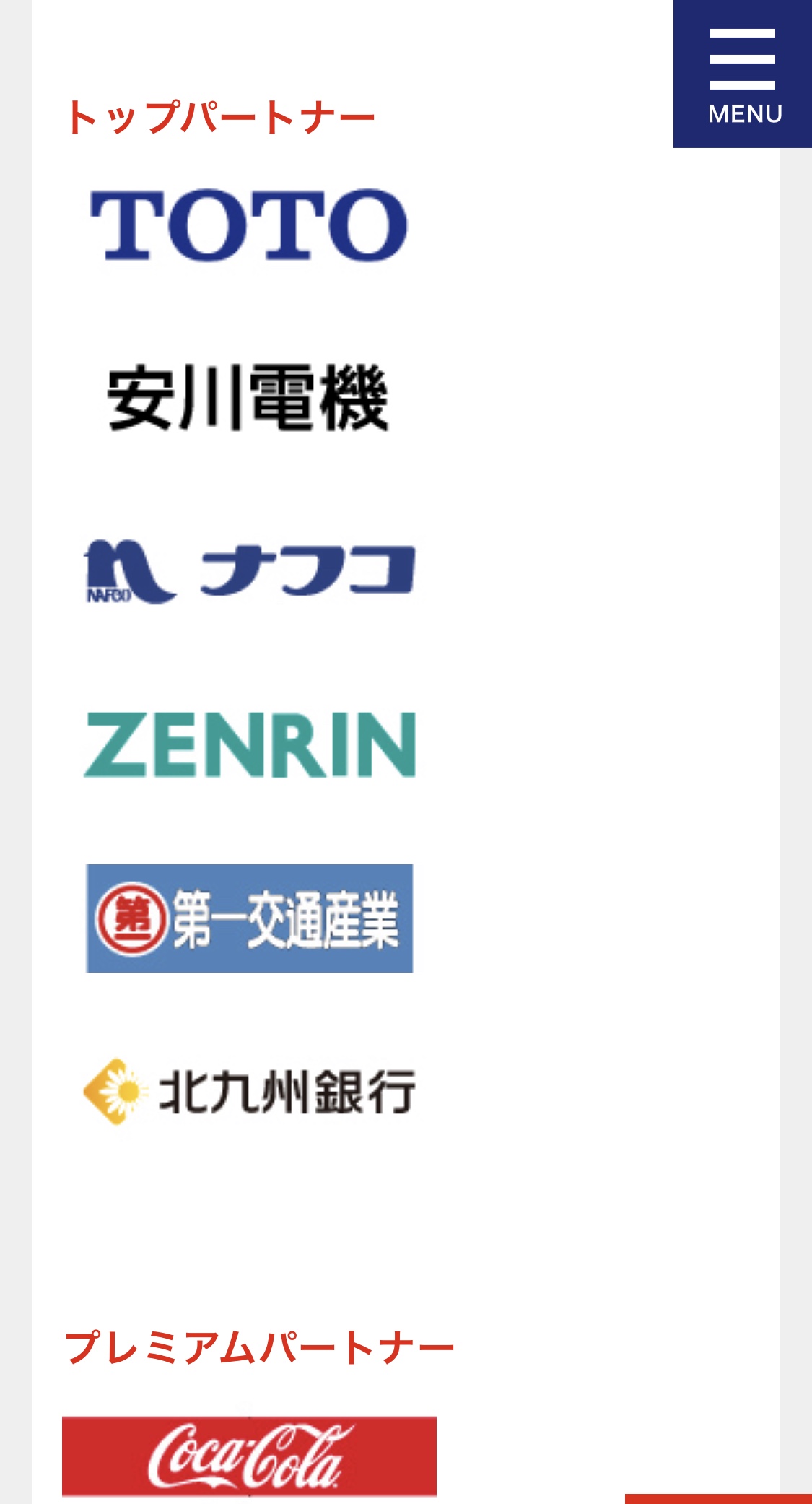Screen dimensions: 812x1504
Task: Tap the 第一交通産業 banner
Action: click(249, 918)
